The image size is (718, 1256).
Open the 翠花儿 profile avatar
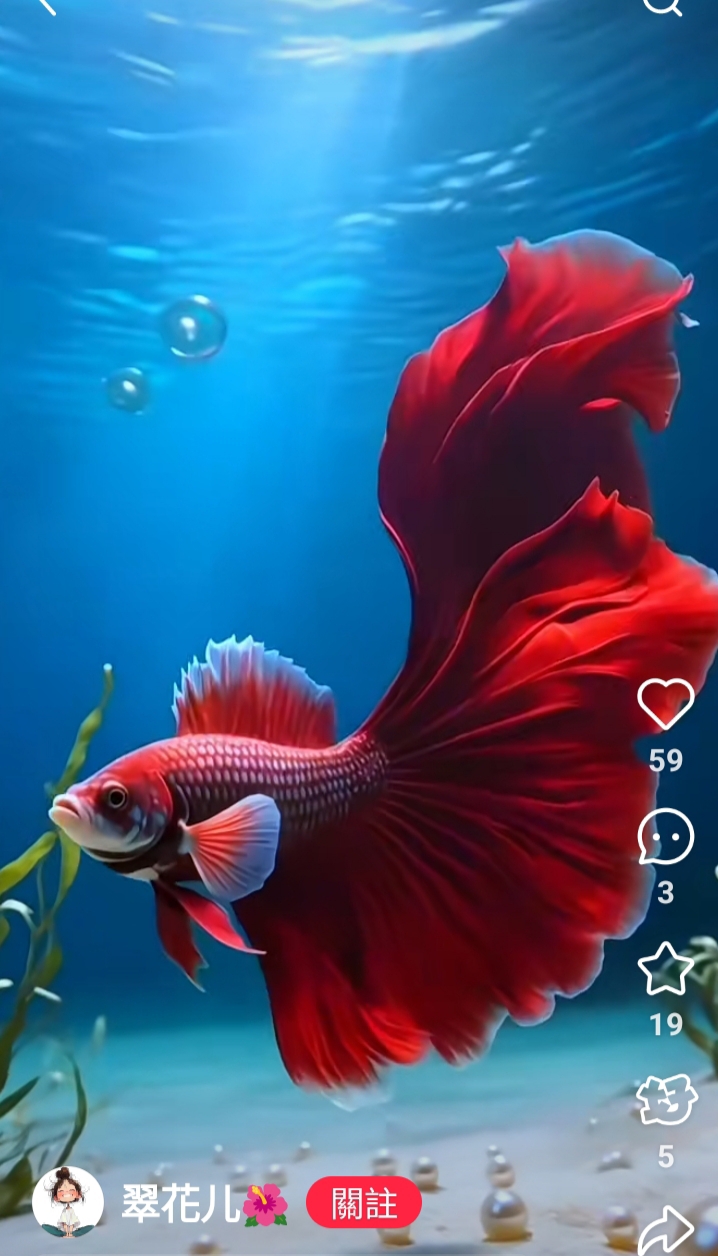tap(68, 1202)
